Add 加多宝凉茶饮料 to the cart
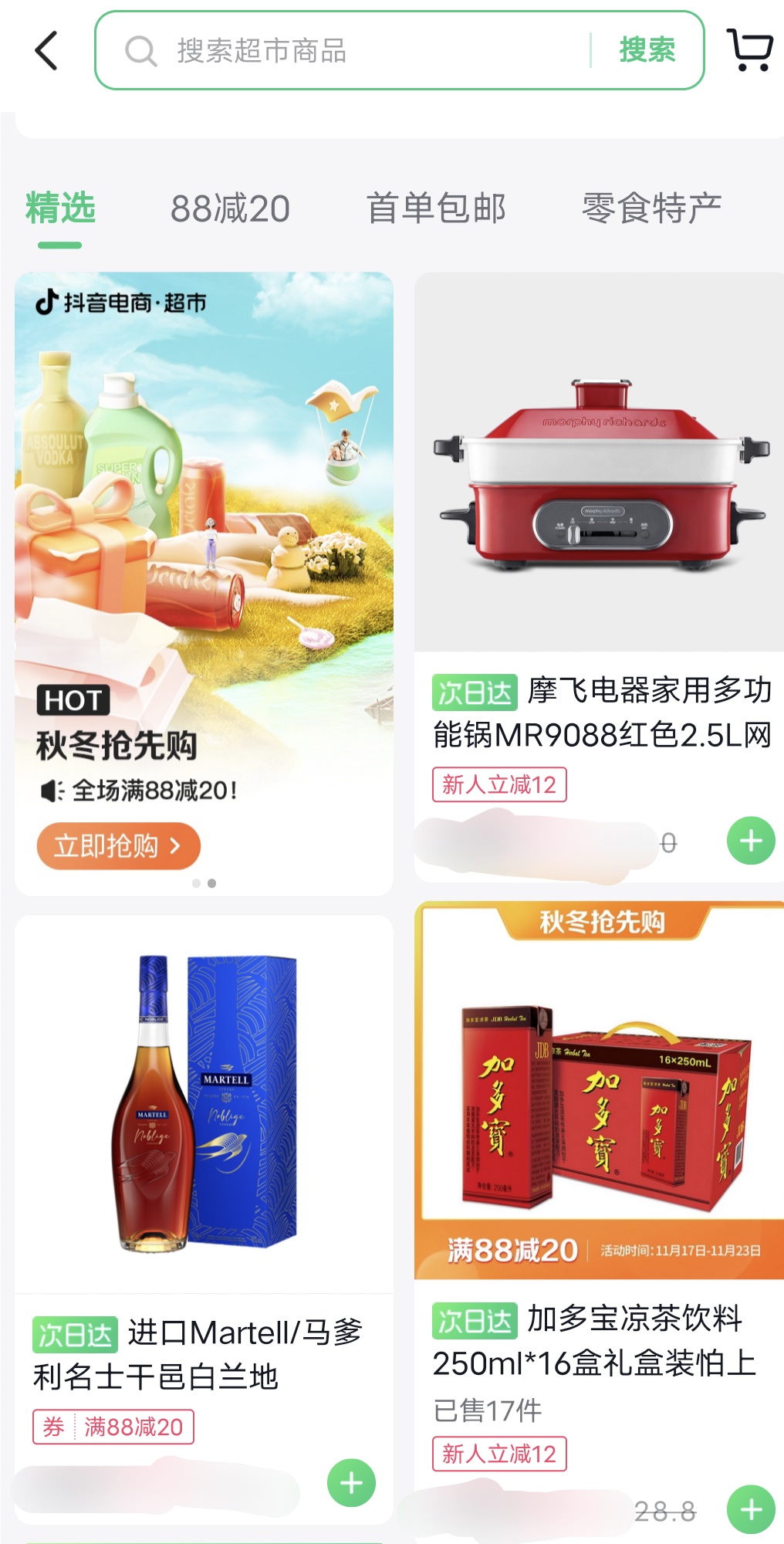 tap(750, 1509)
